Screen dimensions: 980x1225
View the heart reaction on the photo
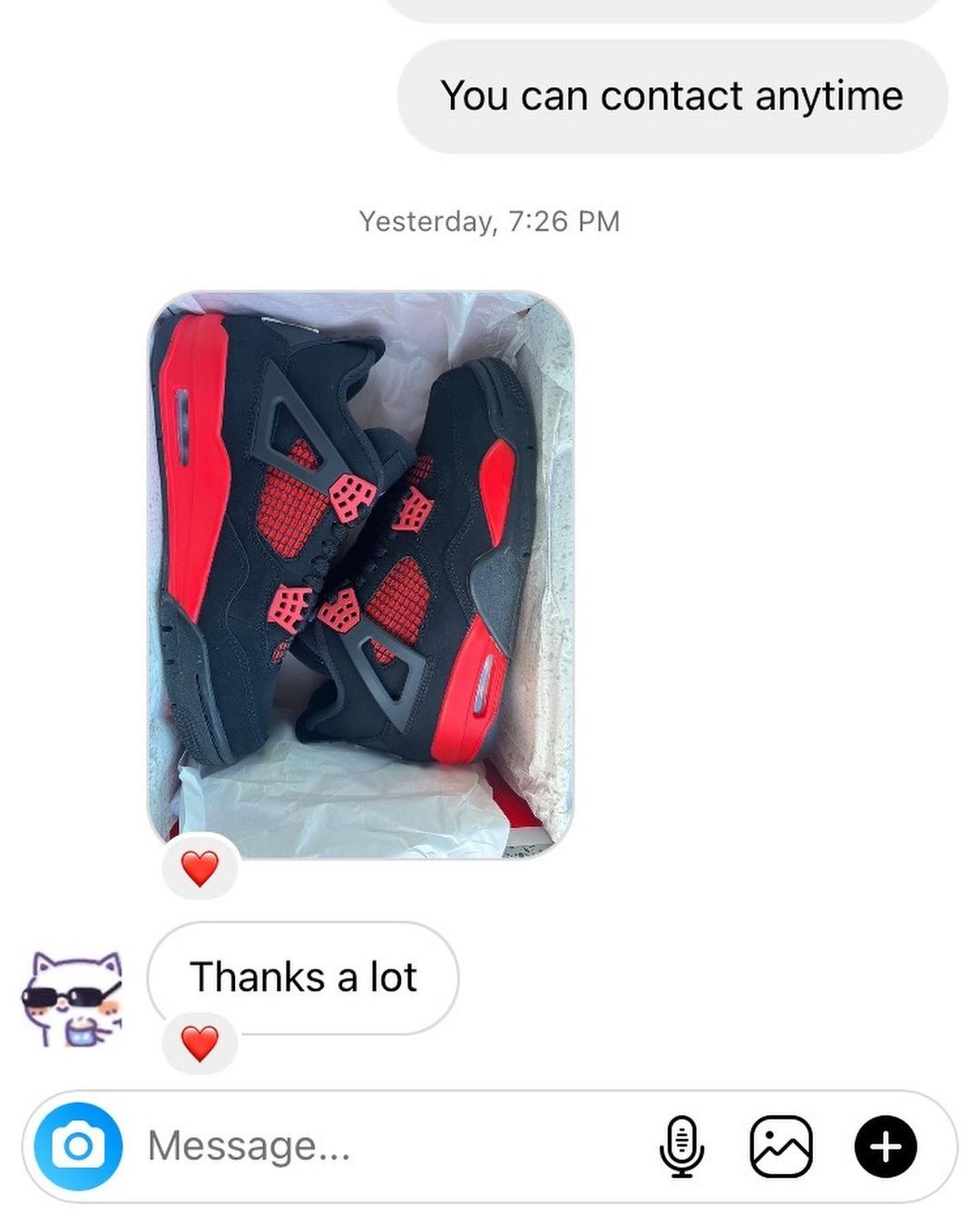tap(200, 868)
